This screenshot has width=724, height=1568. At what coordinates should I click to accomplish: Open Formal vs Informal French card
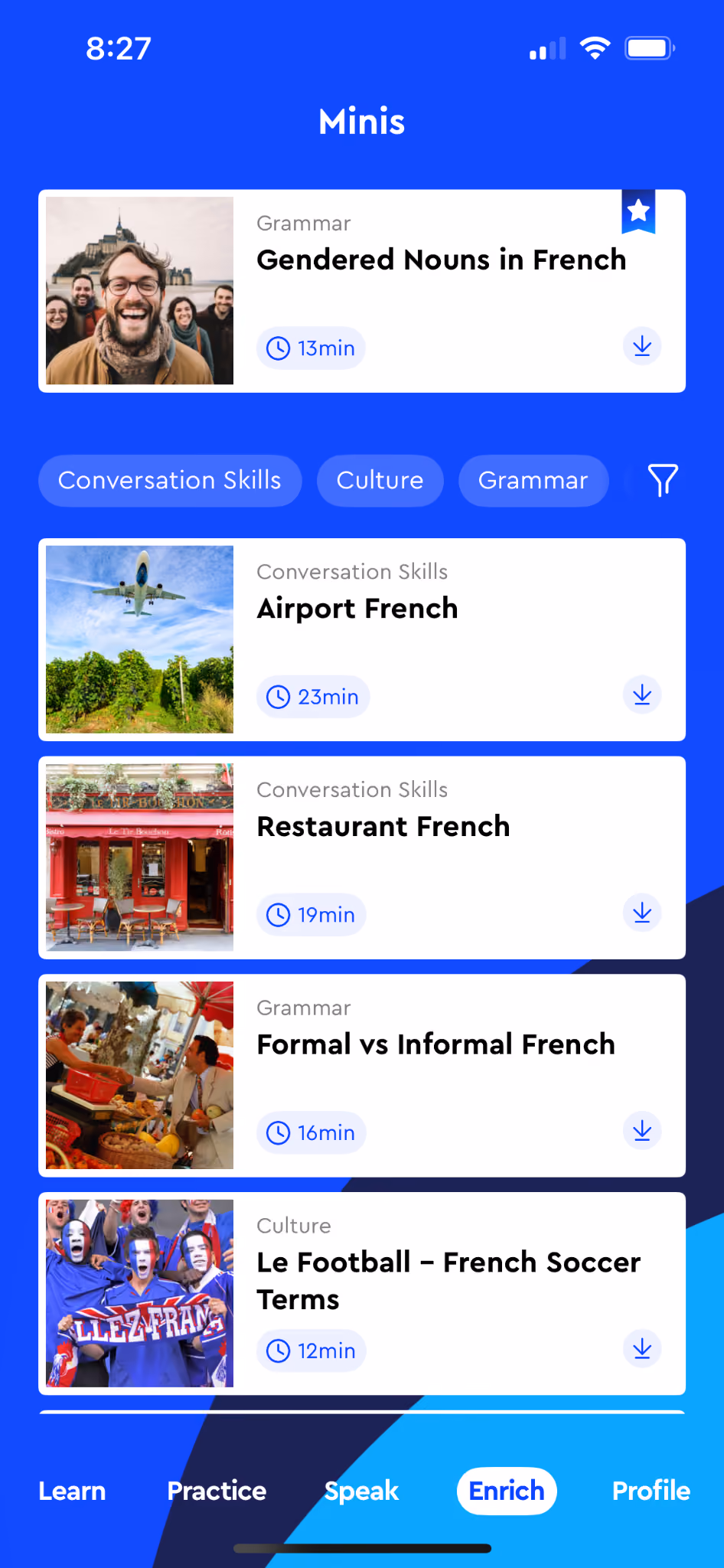[362, 1076]
